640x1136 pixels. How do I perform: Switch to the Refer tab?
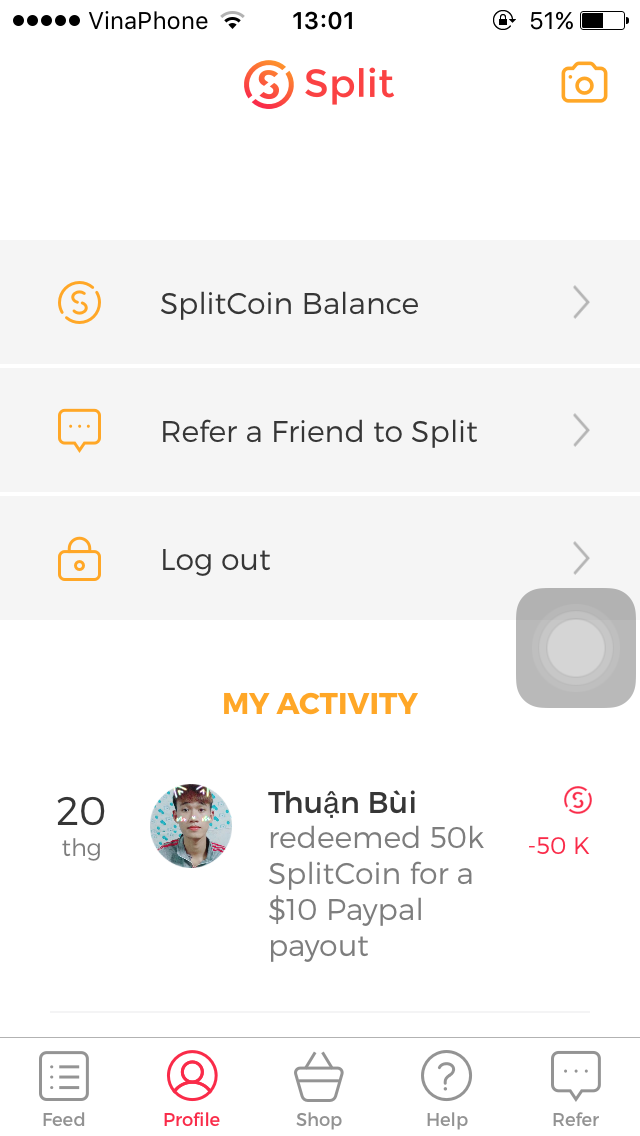(x=576, y=1088)
